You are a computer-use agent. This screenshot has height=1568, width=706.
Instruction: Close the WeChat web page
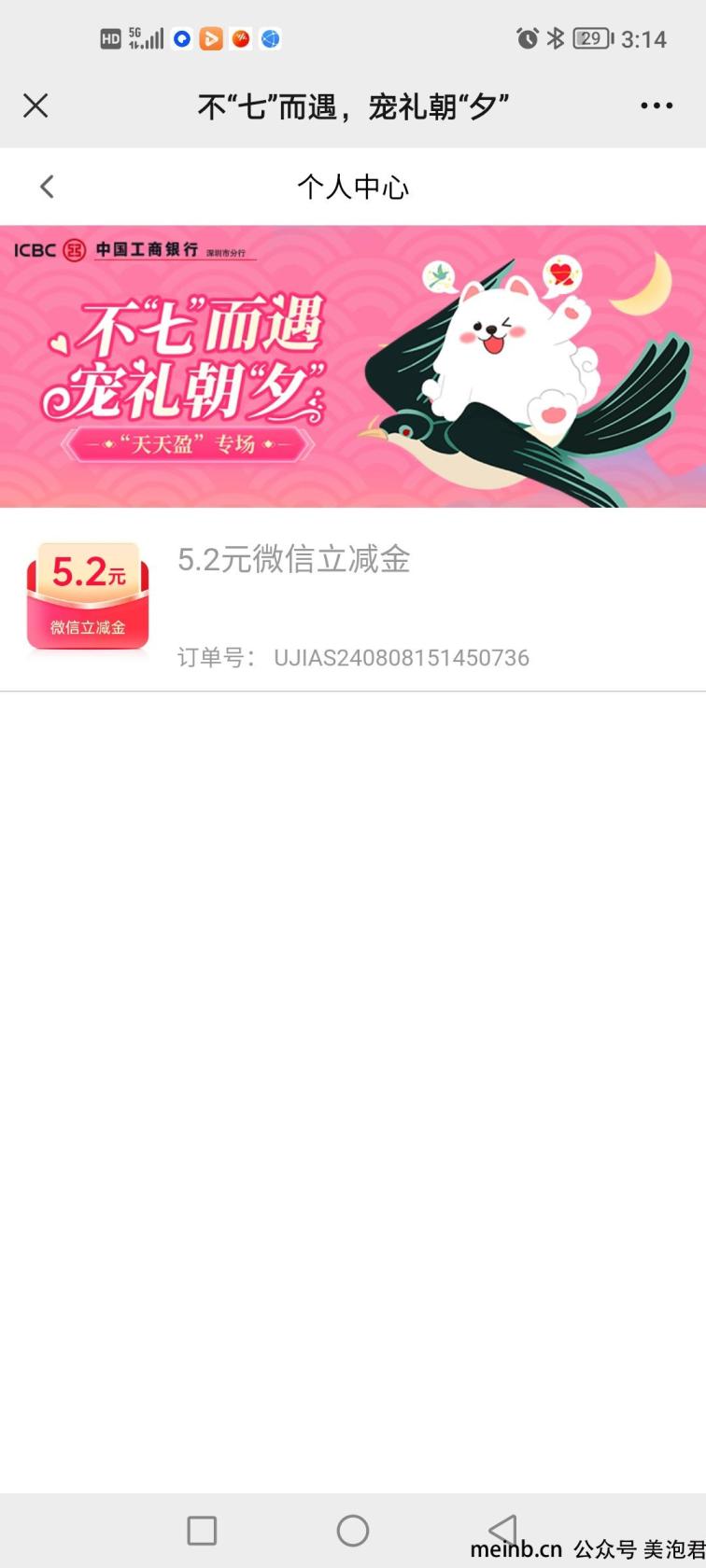[x=35, y=105]
